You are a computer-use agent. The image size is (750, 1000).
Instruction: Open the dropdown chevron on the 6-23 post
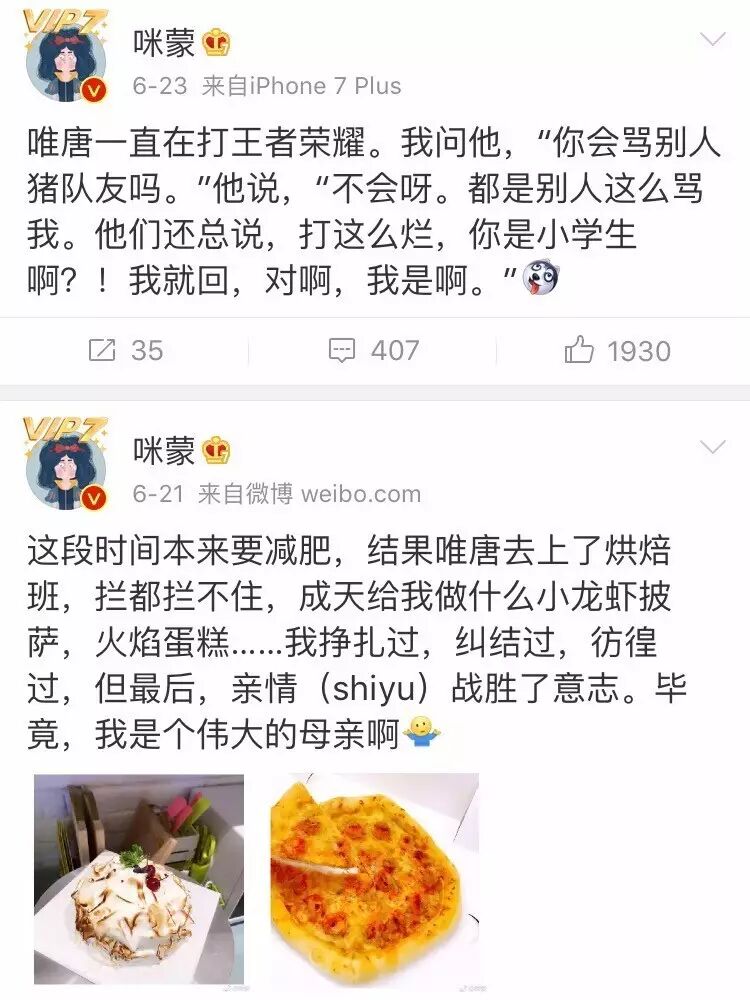tap(712, 40)
